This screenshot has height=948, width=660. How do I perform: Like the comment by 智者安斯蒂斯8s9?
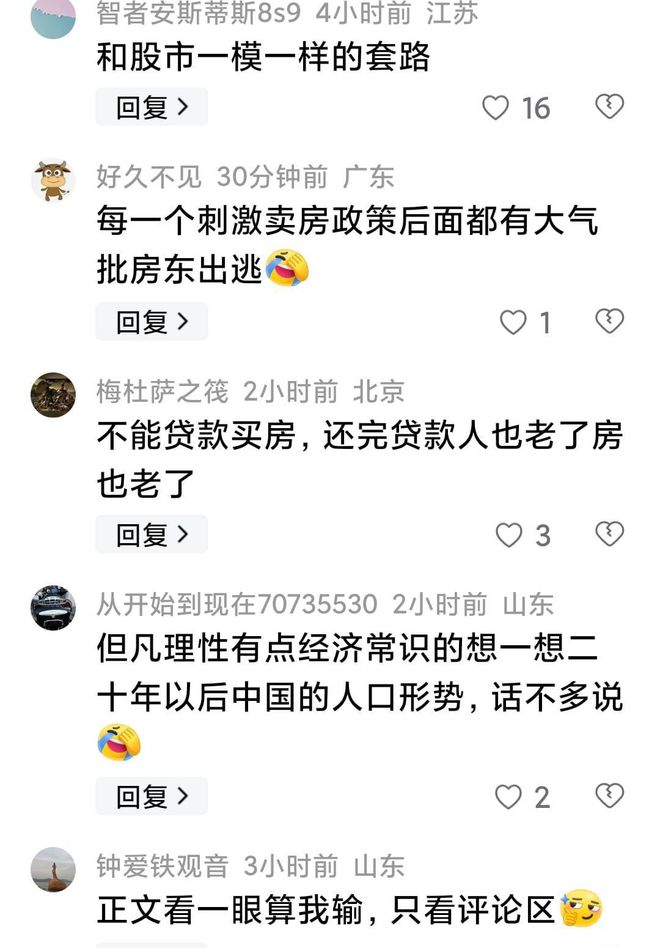click(x=496, y=107)
